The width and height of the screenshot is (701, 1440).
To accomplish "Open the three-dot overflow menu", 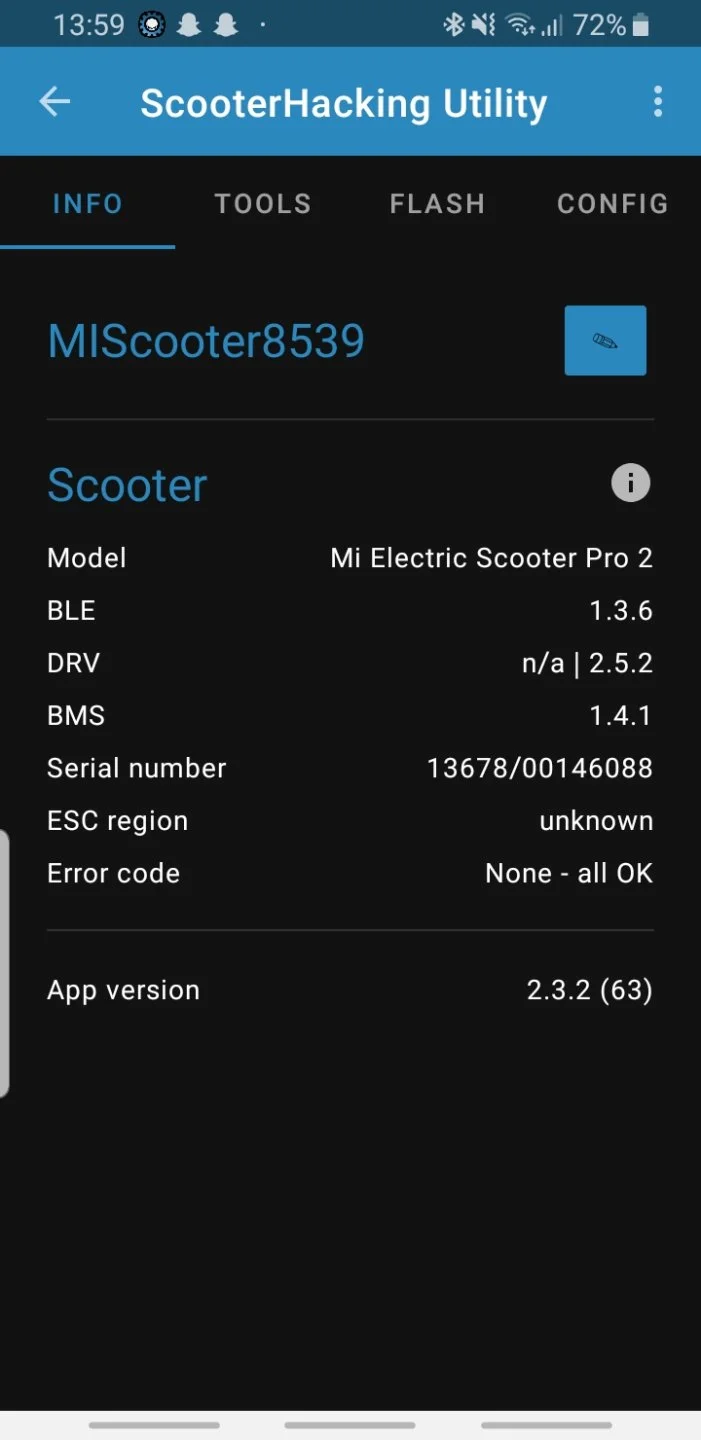I will 657,102.
